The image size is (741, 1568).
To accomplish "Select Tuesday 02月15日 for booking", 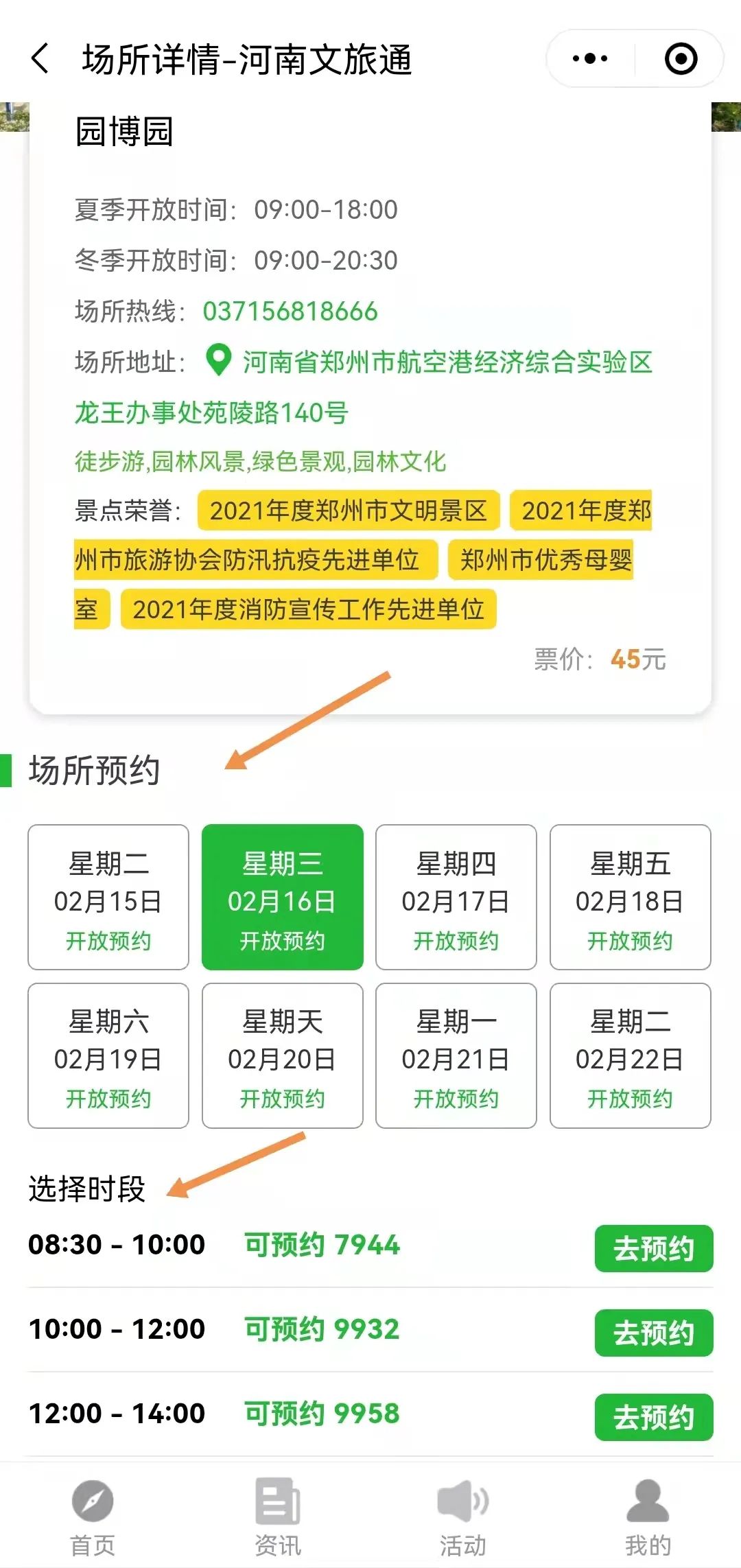I will (x=108, y=897).
